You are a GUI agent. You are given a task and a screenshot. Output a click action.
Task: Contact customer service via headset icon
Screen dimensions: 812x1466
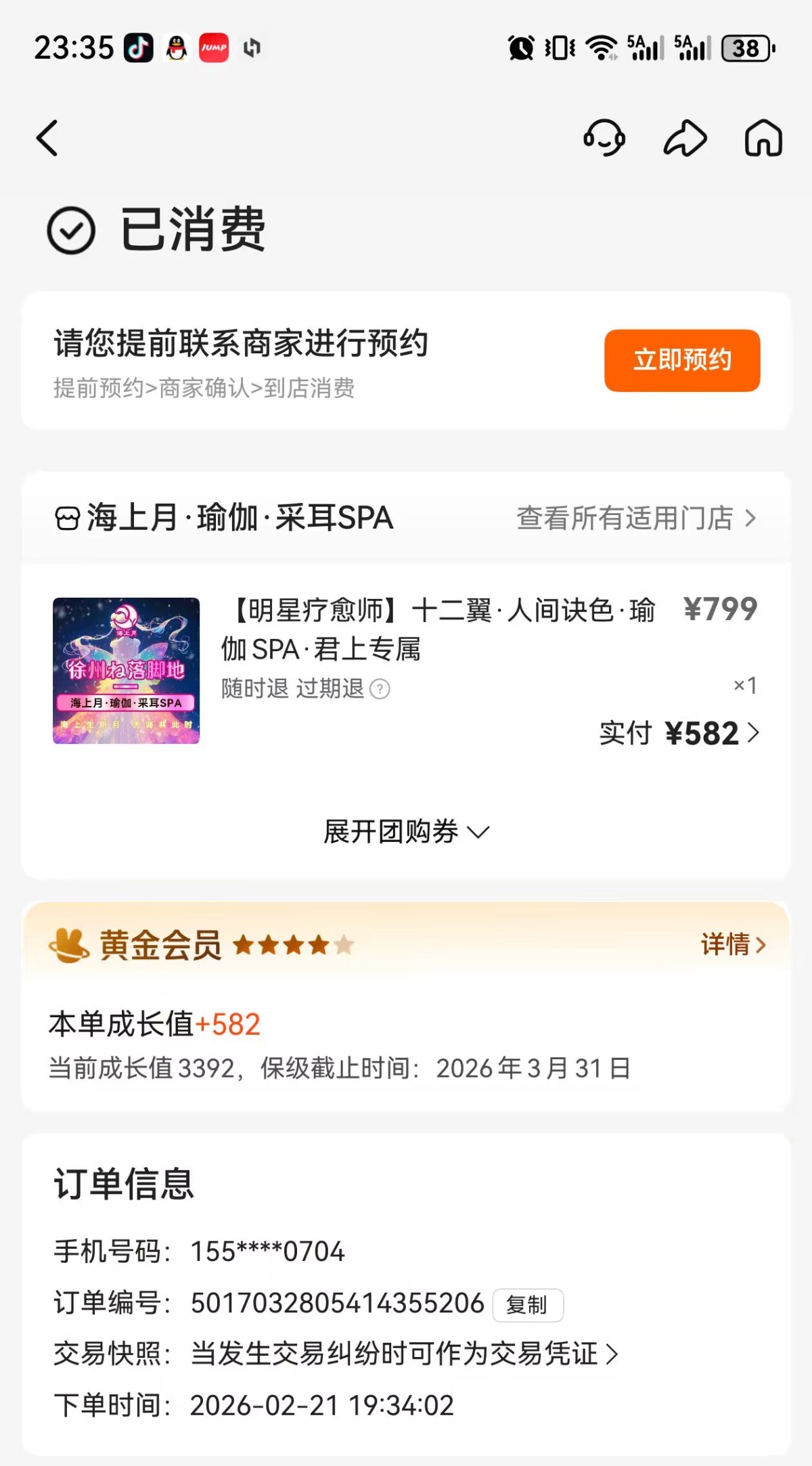click(x=604, y=138)
